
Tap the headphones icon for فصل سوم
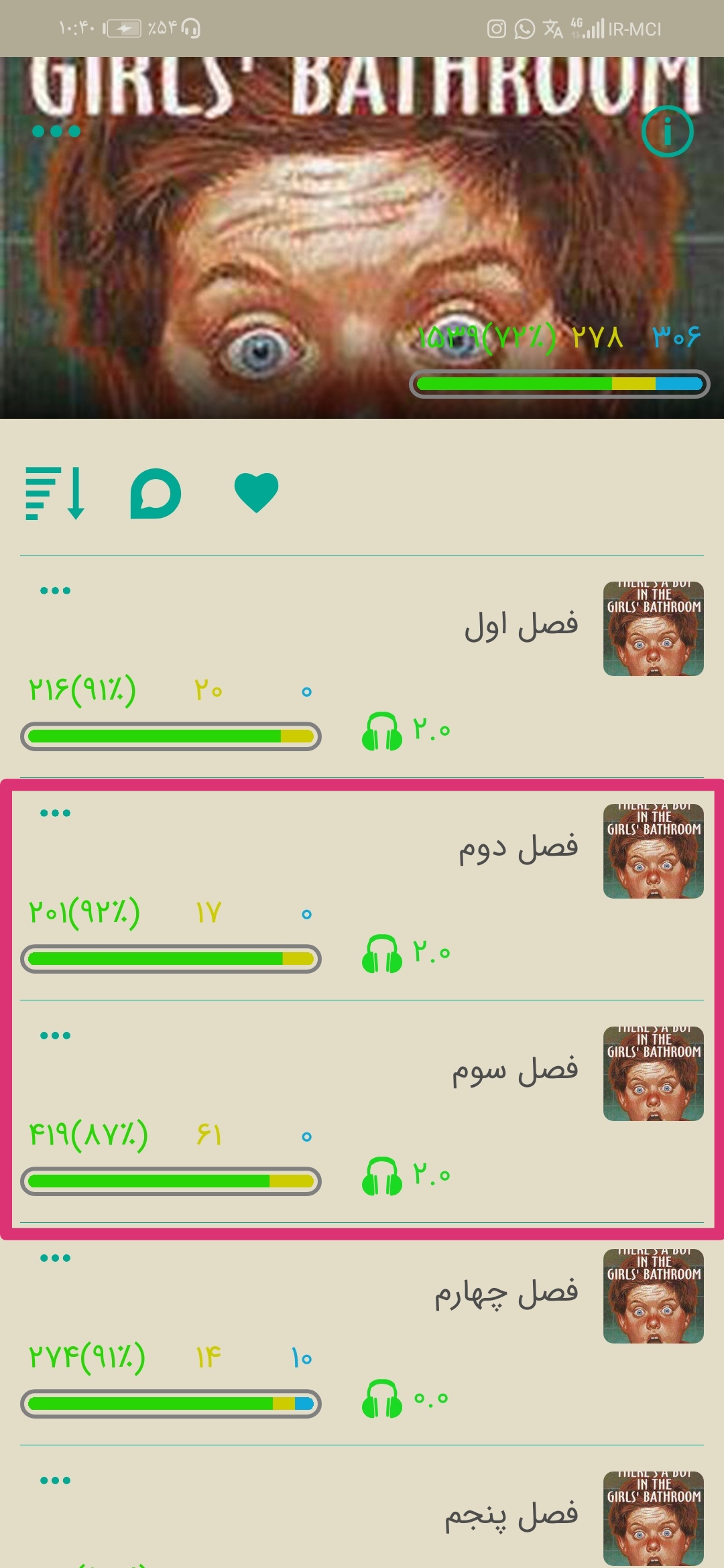click(x=381, y=1176)
